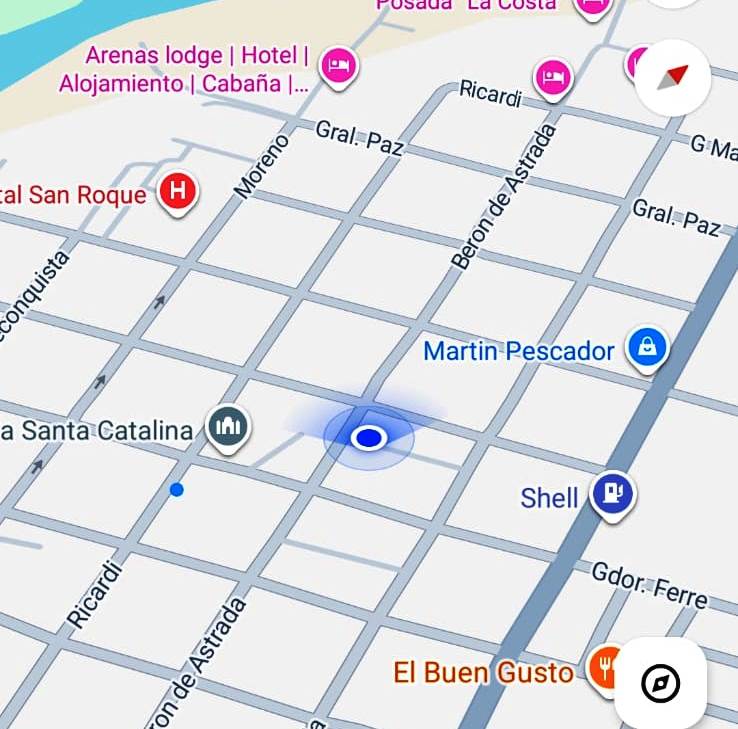Tap the red compass to reset orientation

tap(673, 77)
